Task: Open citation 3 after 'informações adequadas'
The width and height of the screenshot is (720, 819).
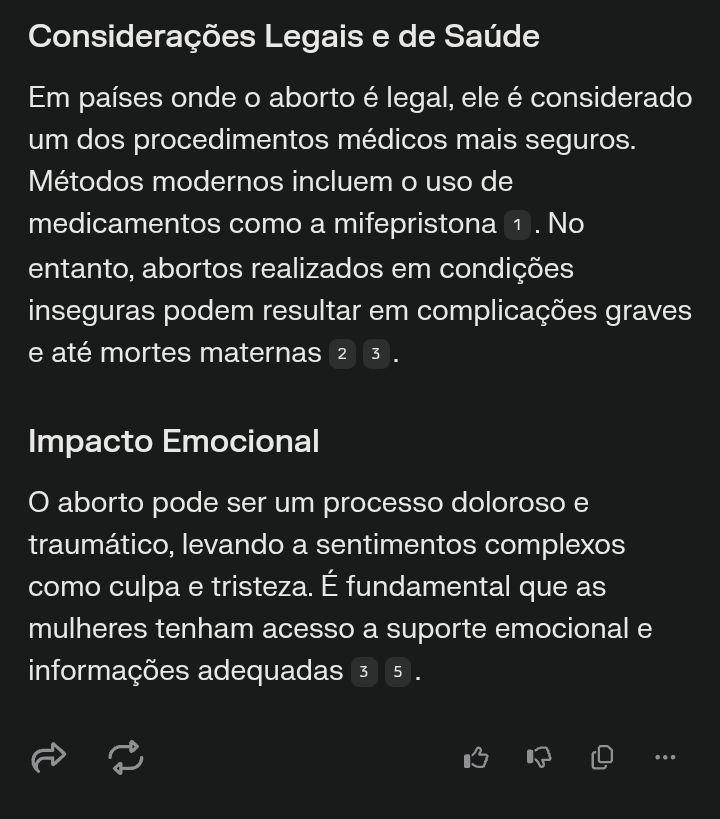Action: coord(364,672)
